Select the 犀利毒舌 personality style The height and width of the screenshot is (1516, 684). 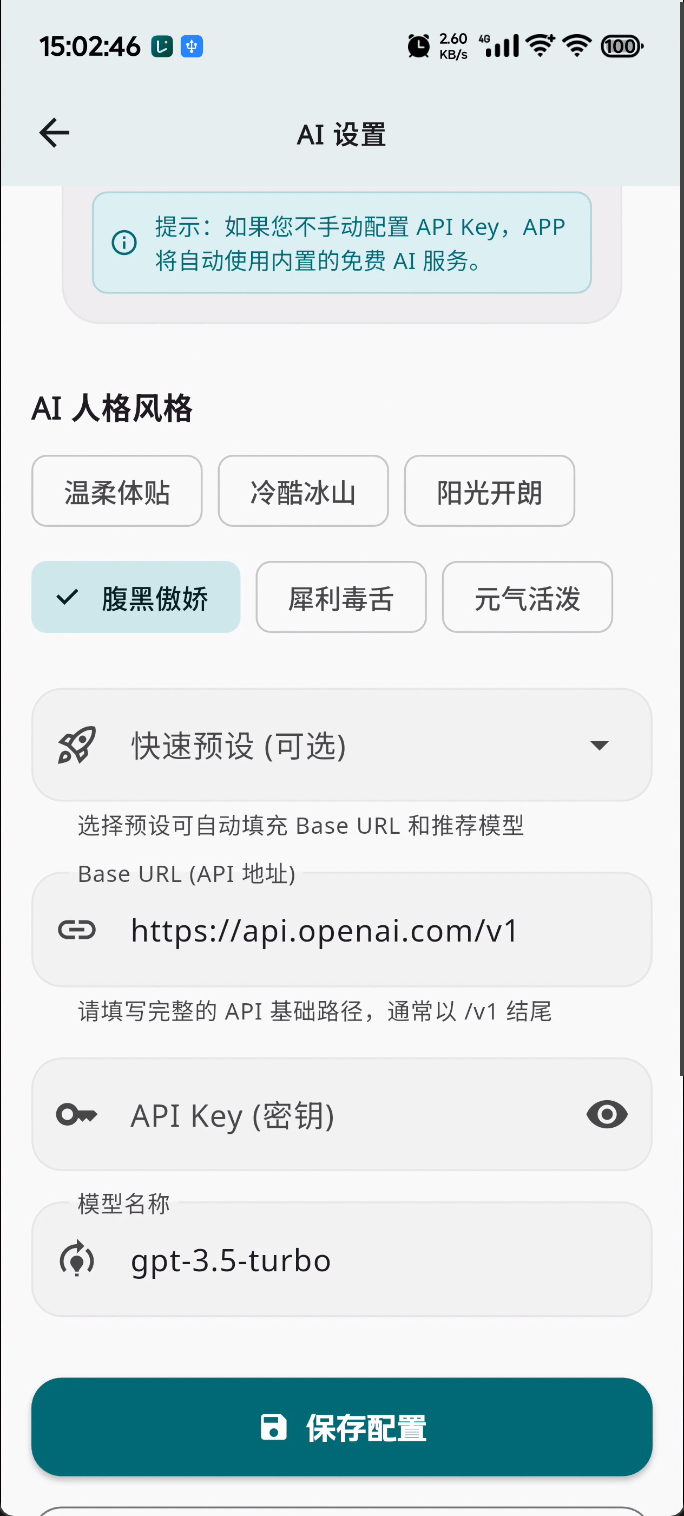click(x=341, y=598)
